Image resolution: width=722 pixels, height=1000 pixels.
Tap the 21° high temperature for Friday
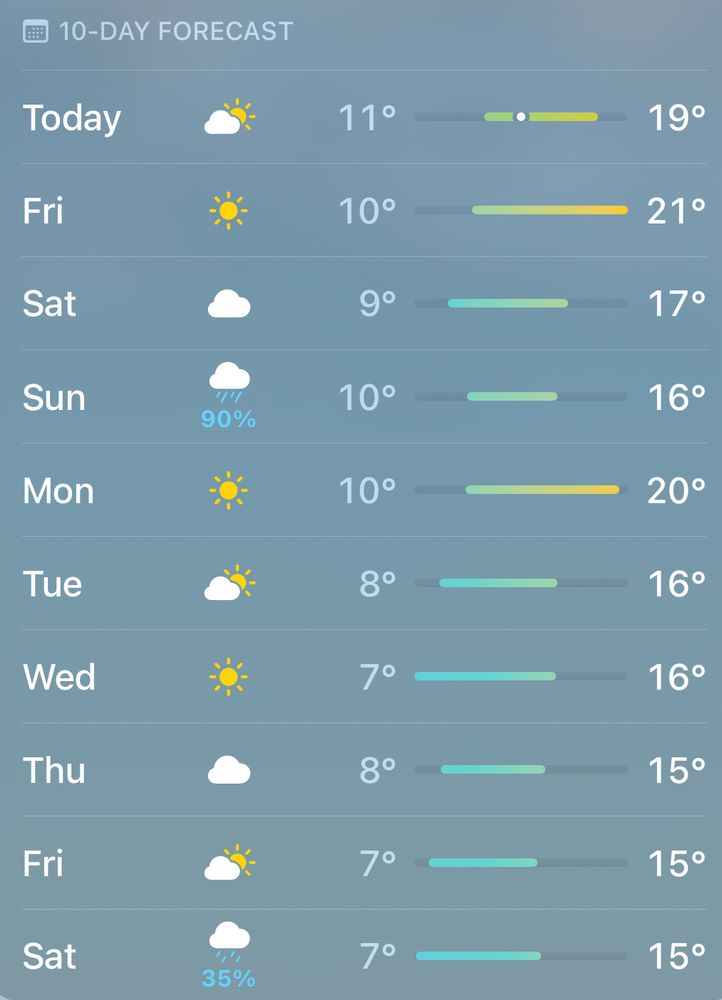(674, 209)
